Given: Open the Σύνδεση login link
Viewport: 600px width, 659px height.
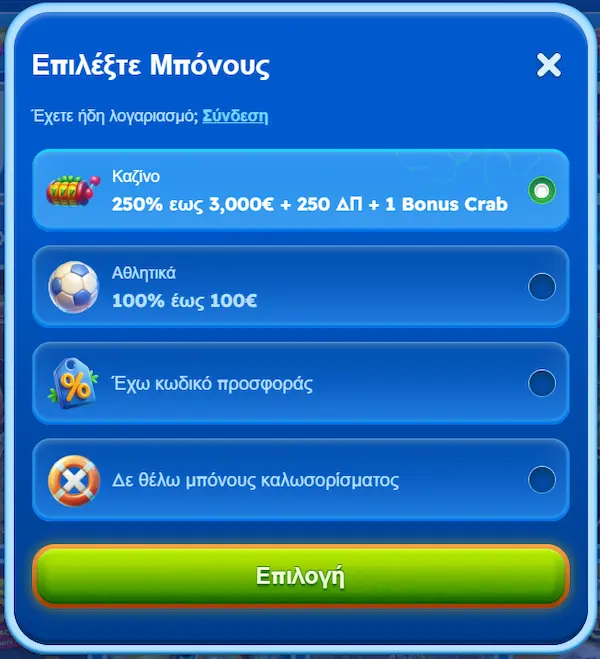Looking at the screenshot, I should tap(235, 115).
